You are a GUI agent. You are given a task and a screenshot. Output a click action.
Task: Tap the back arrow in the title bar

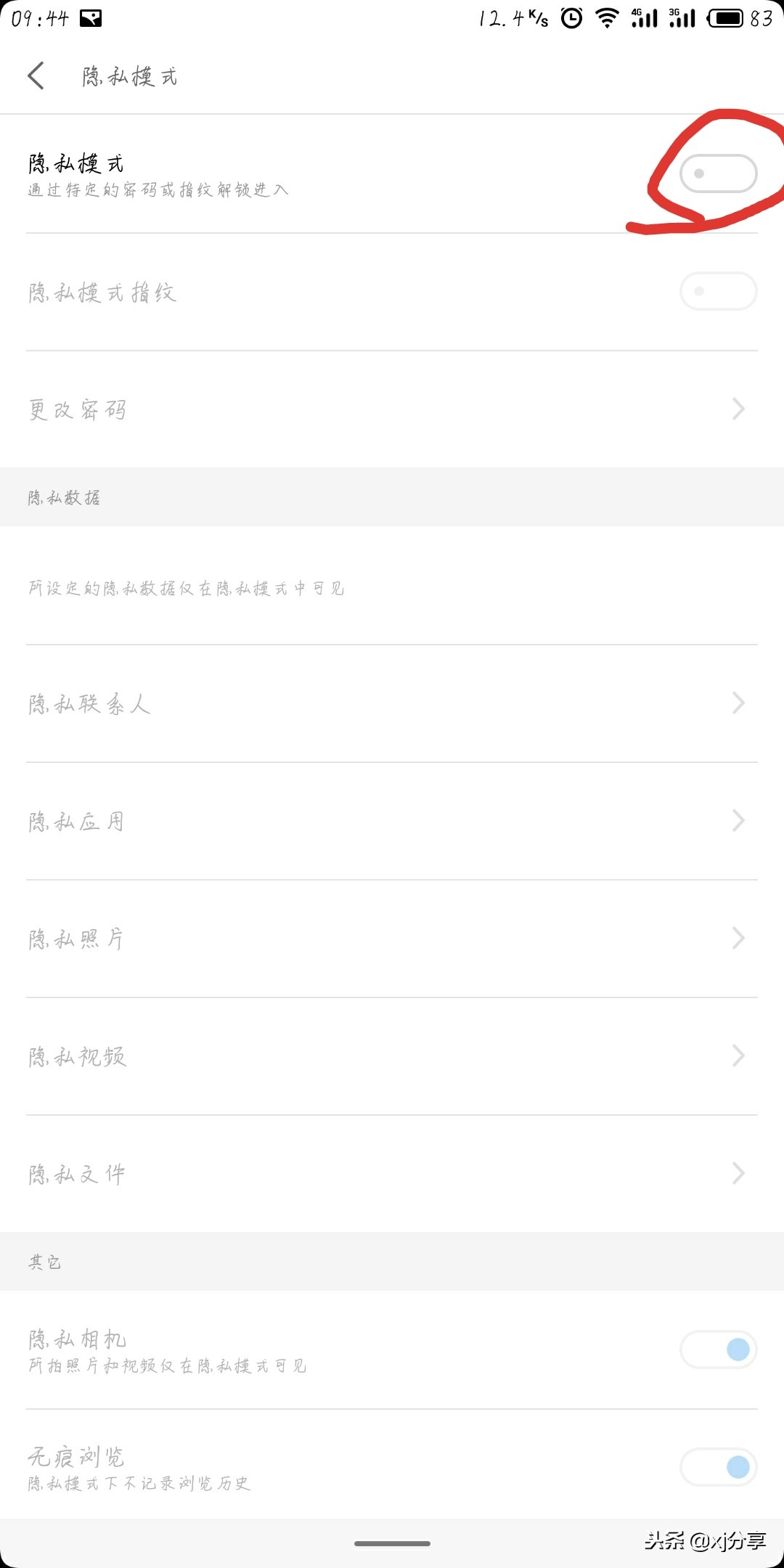[36, 75]
